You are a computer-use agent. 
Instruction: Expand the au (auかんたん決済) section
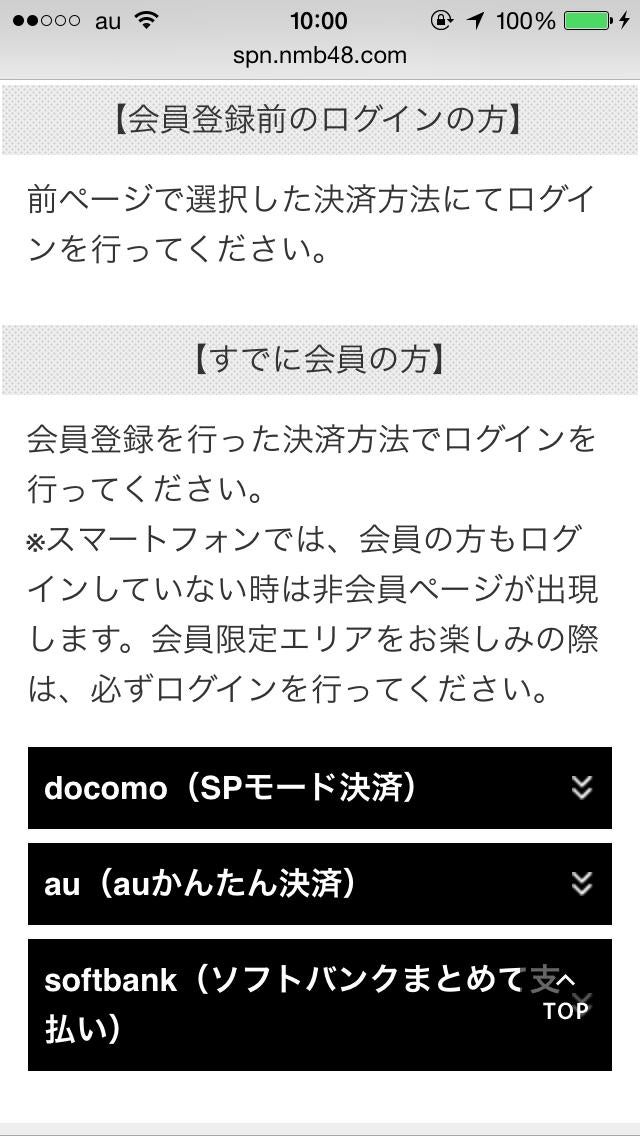318,884
